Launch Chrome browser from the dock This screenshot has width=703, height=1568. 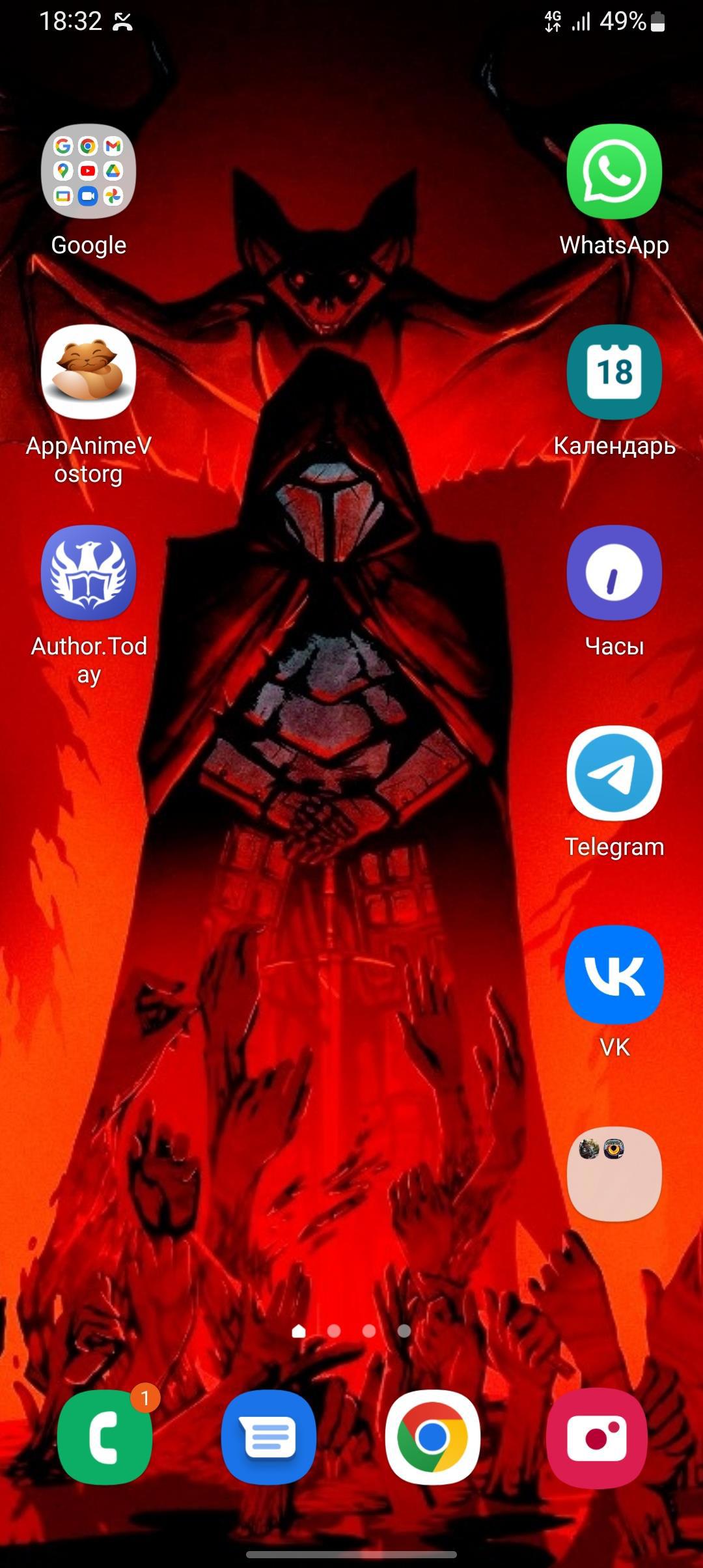(x=433, y=1437)
